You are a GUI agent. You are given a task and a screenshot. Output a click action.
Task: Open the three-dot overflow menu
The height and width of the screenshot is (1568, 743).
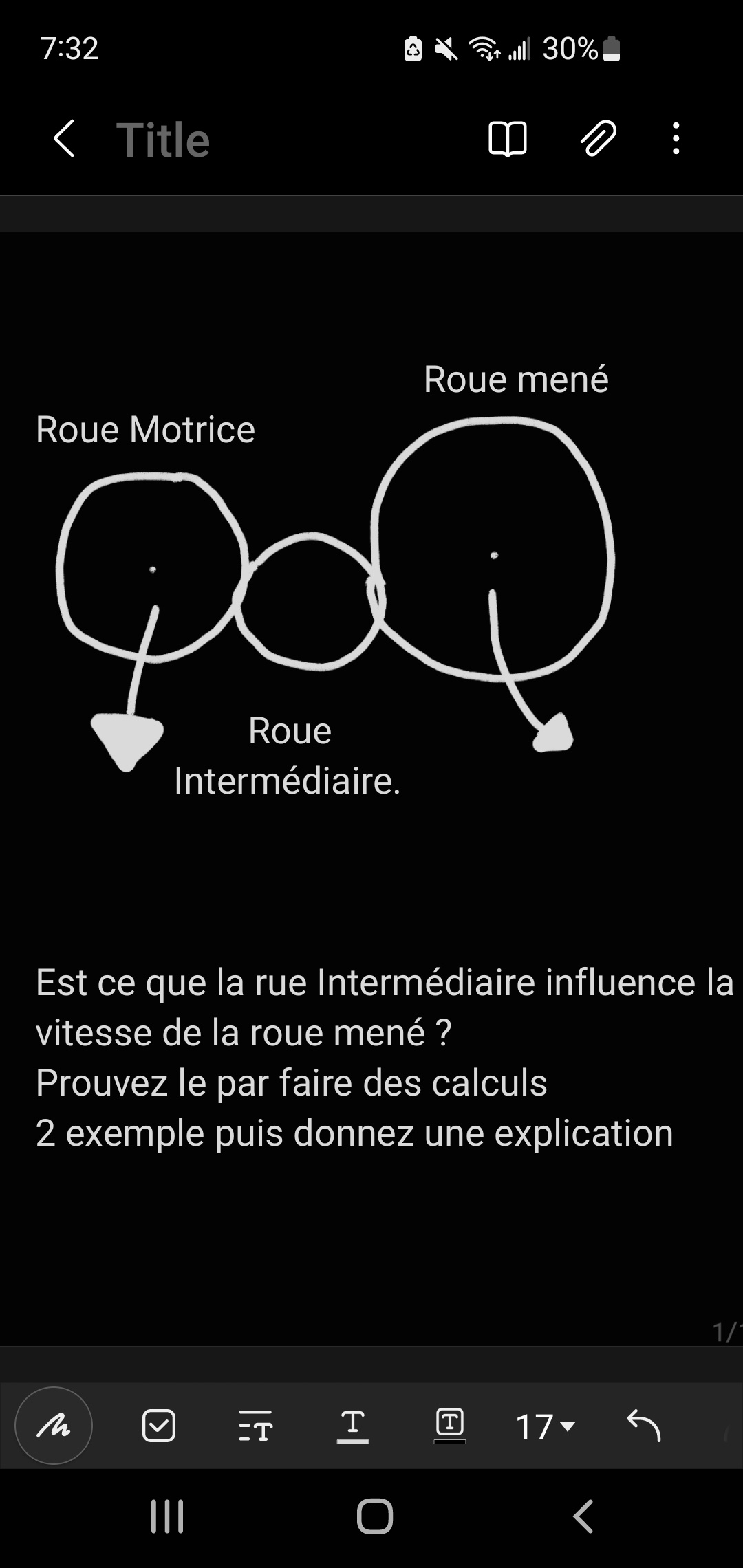(676, 139)
